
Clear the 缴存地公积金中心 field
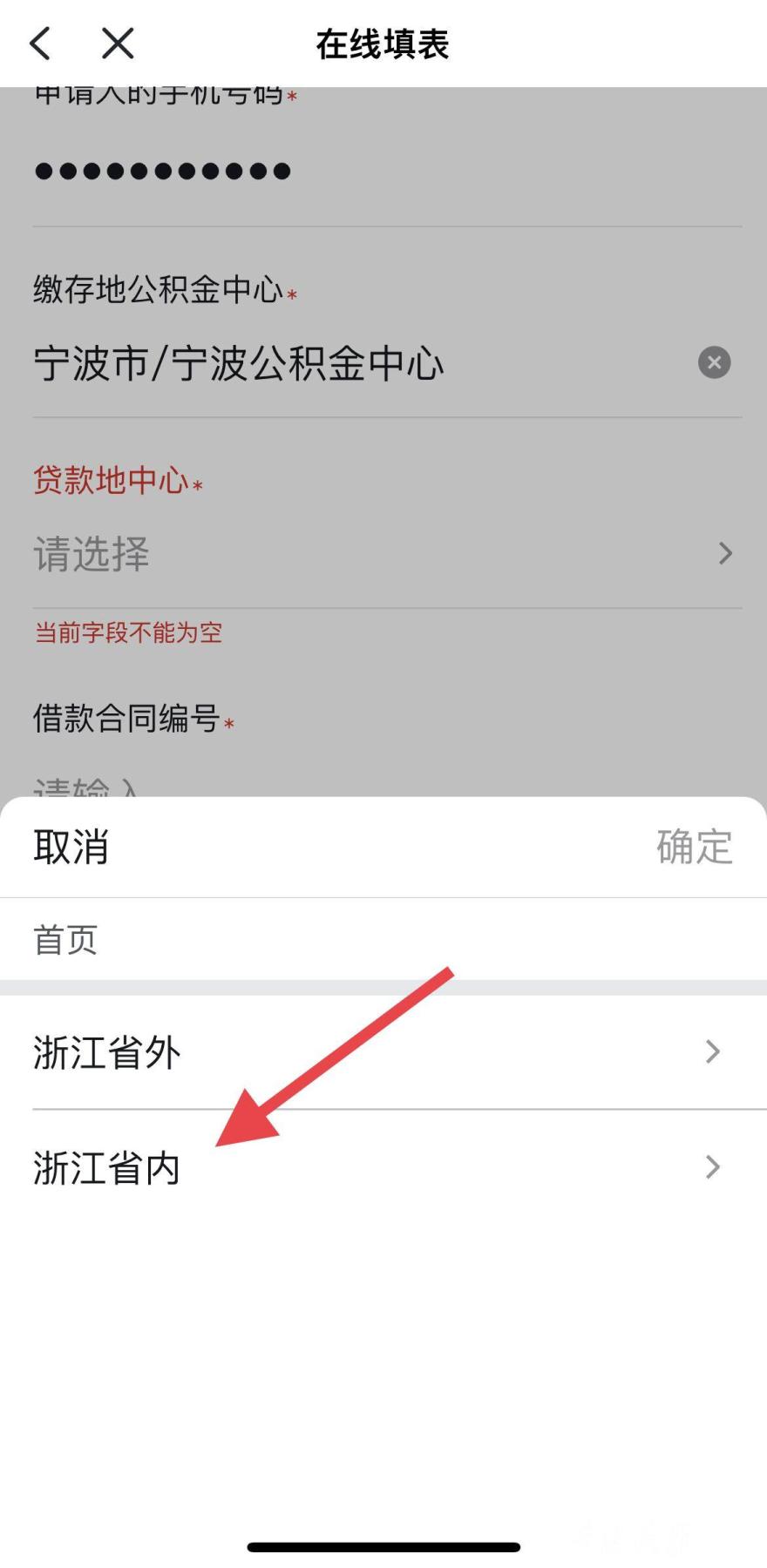[x=714, y=362]
